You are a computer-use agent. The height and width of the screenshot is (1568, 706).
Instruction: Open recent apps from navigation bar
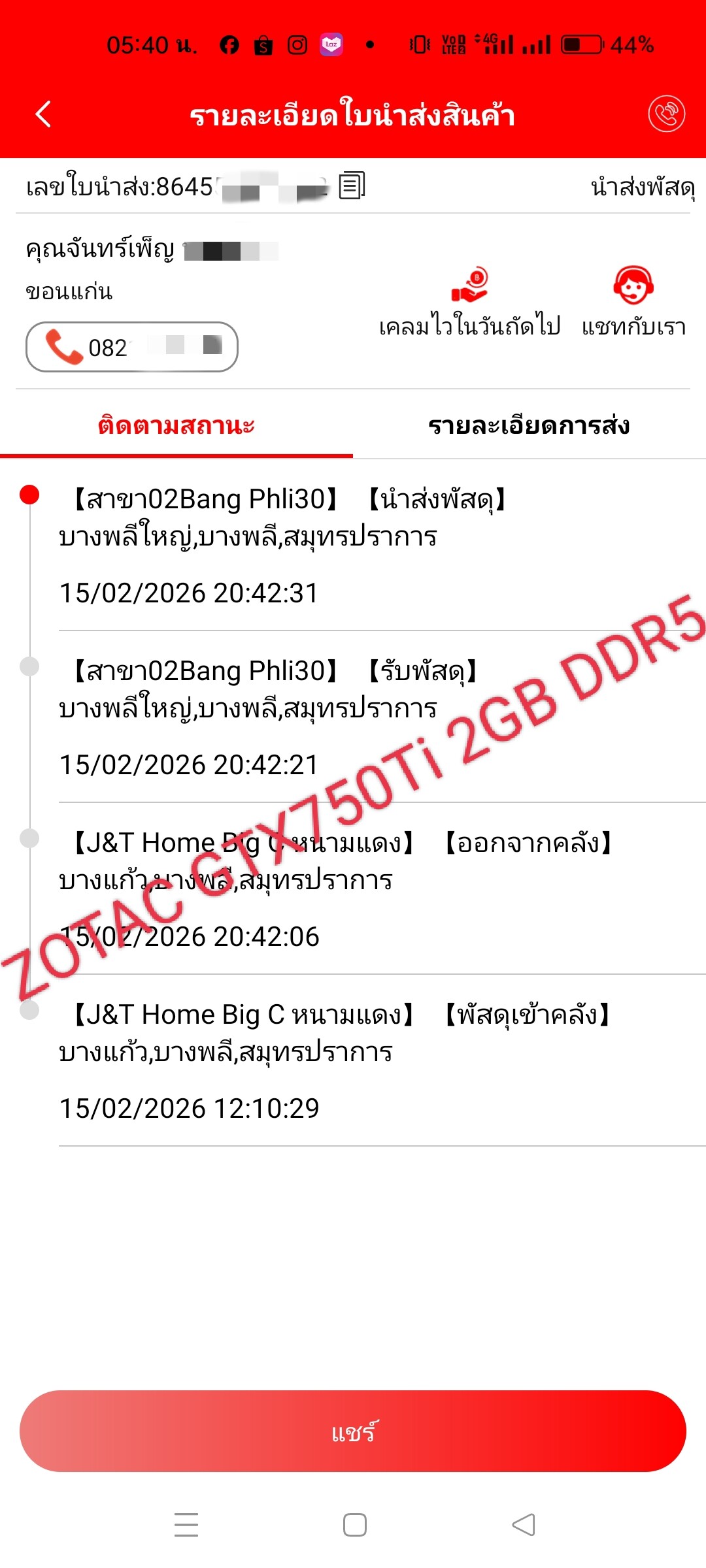point(186,1525)
